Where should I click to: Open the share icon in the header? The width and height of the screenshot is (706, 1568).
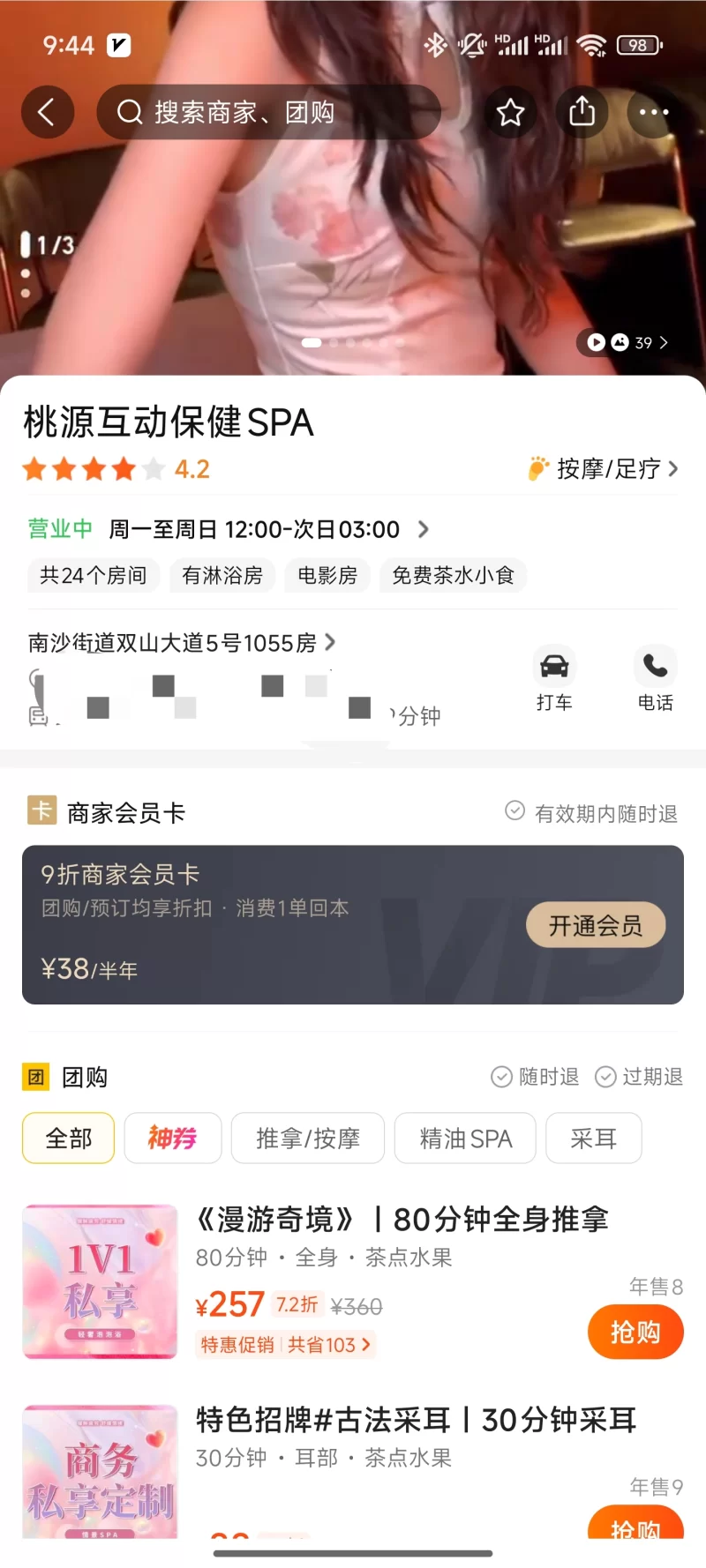(582, 112)
